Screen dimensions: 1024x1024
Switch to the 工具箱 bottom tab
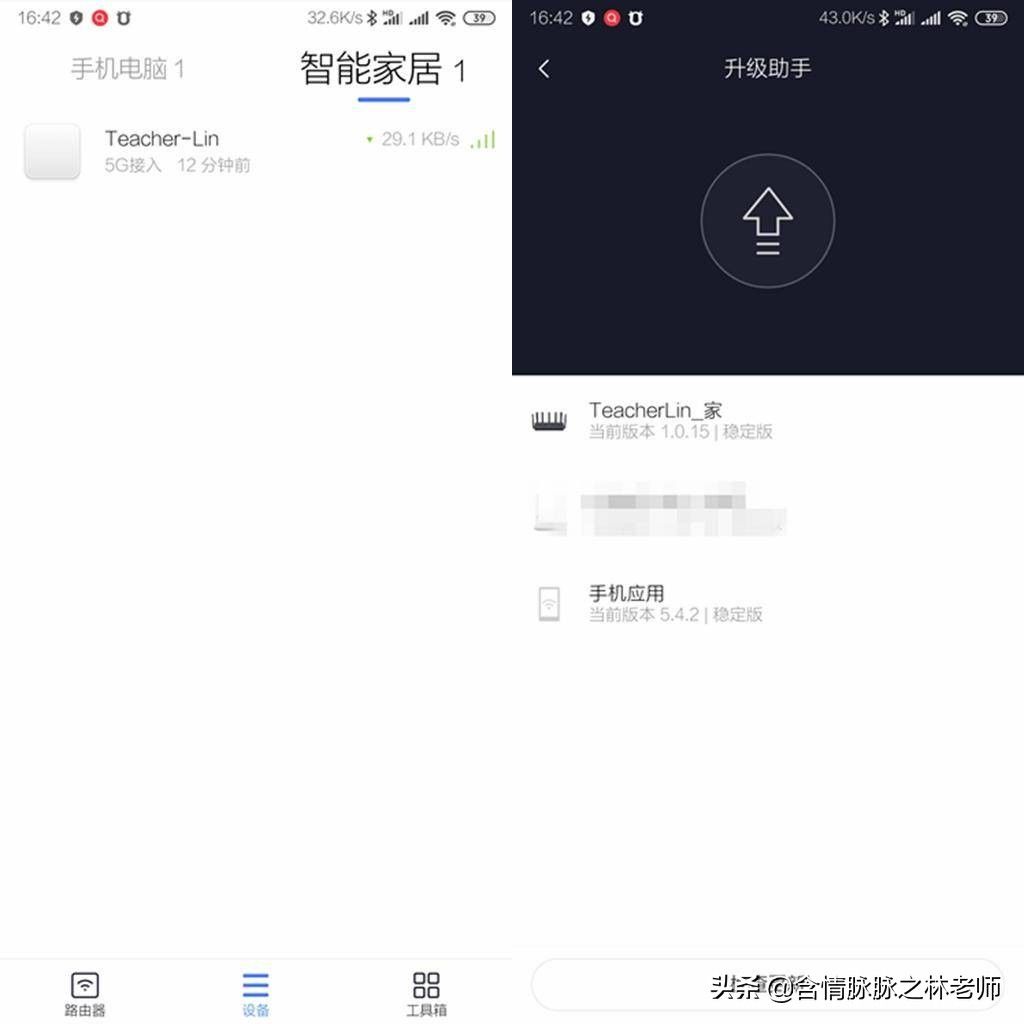[426, 993]
